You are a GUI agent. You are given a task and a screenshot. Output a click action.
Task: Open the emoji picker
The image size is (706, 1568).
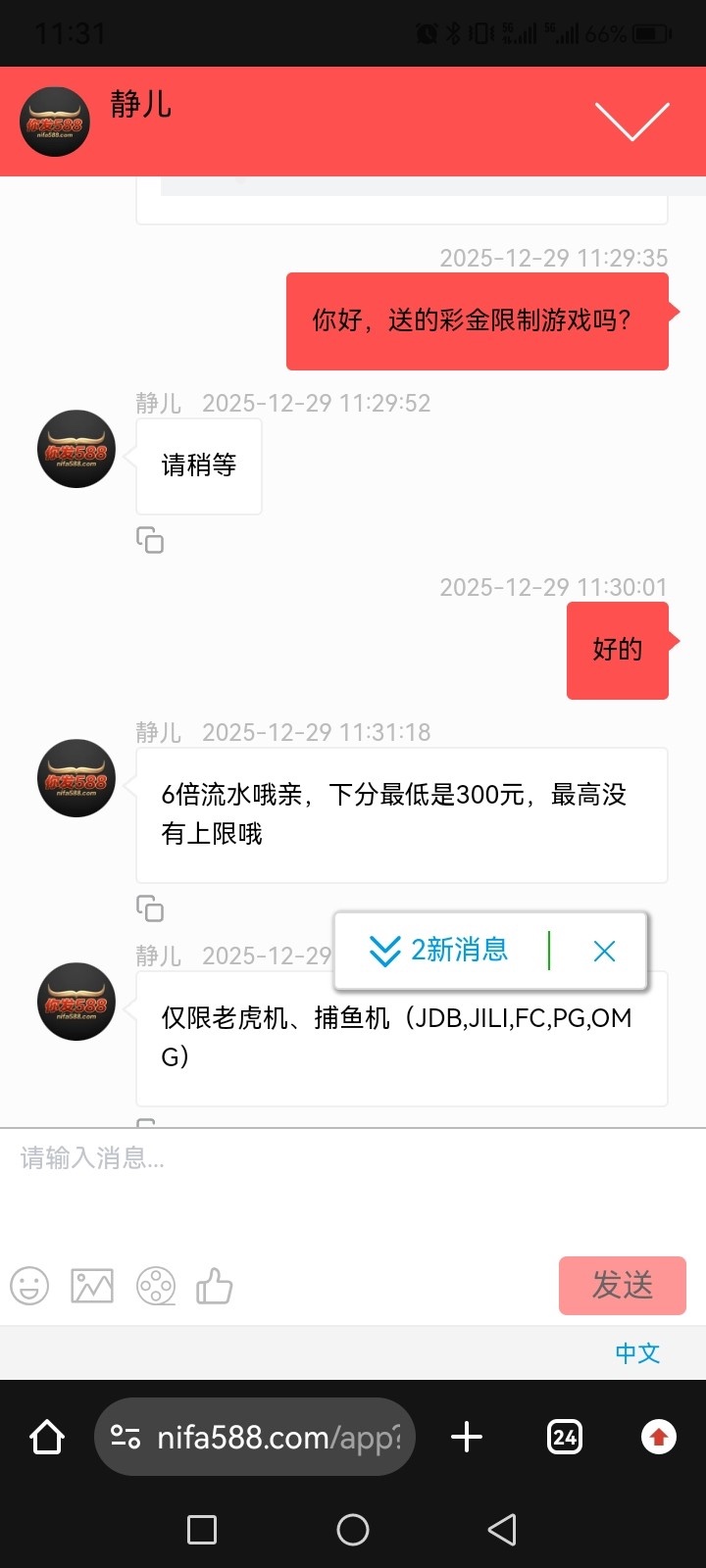point(29,1286)
